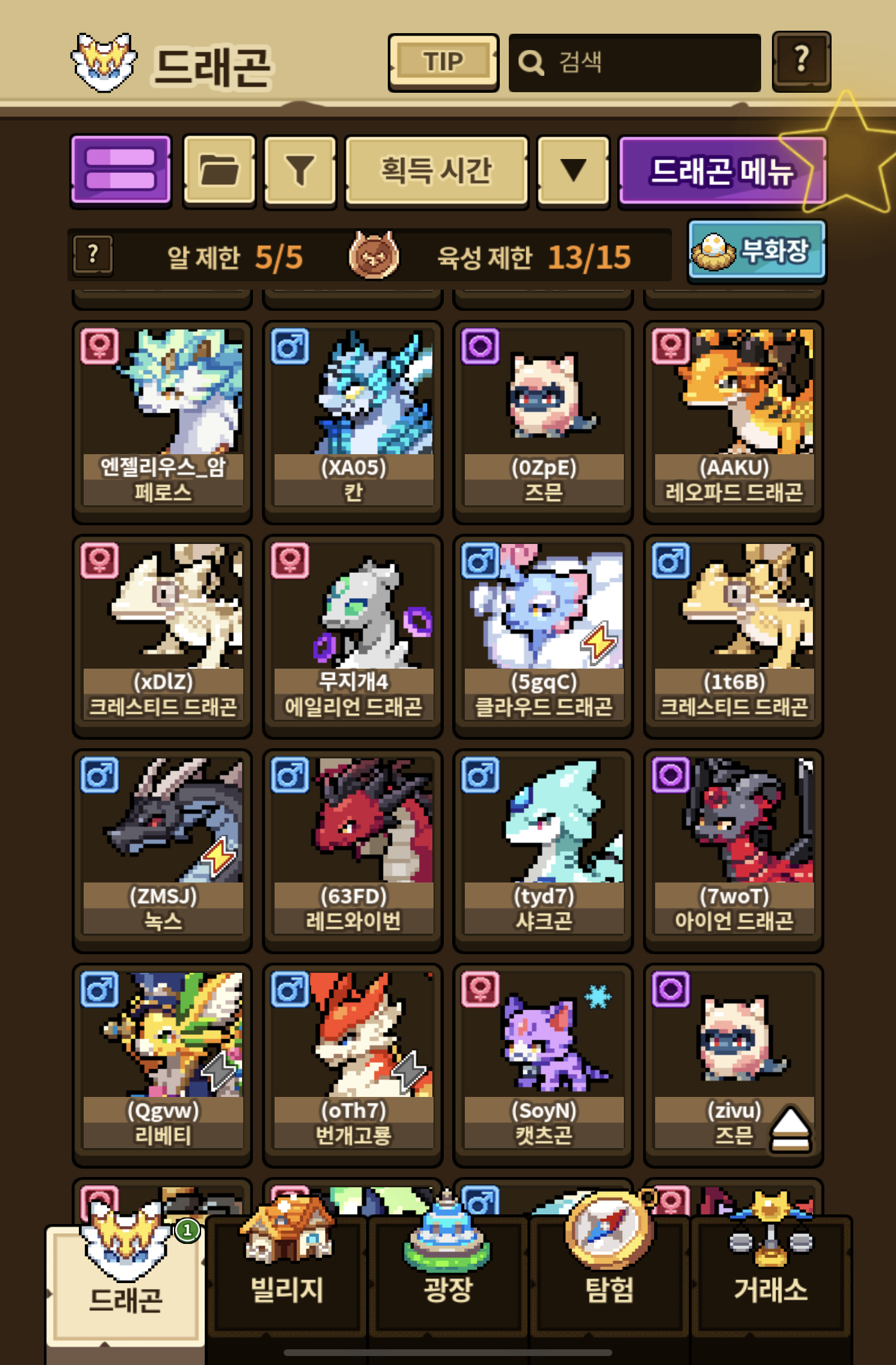Open the TIP button
The width and height of the screenshot is (896, 1365).
pos(443,62)
